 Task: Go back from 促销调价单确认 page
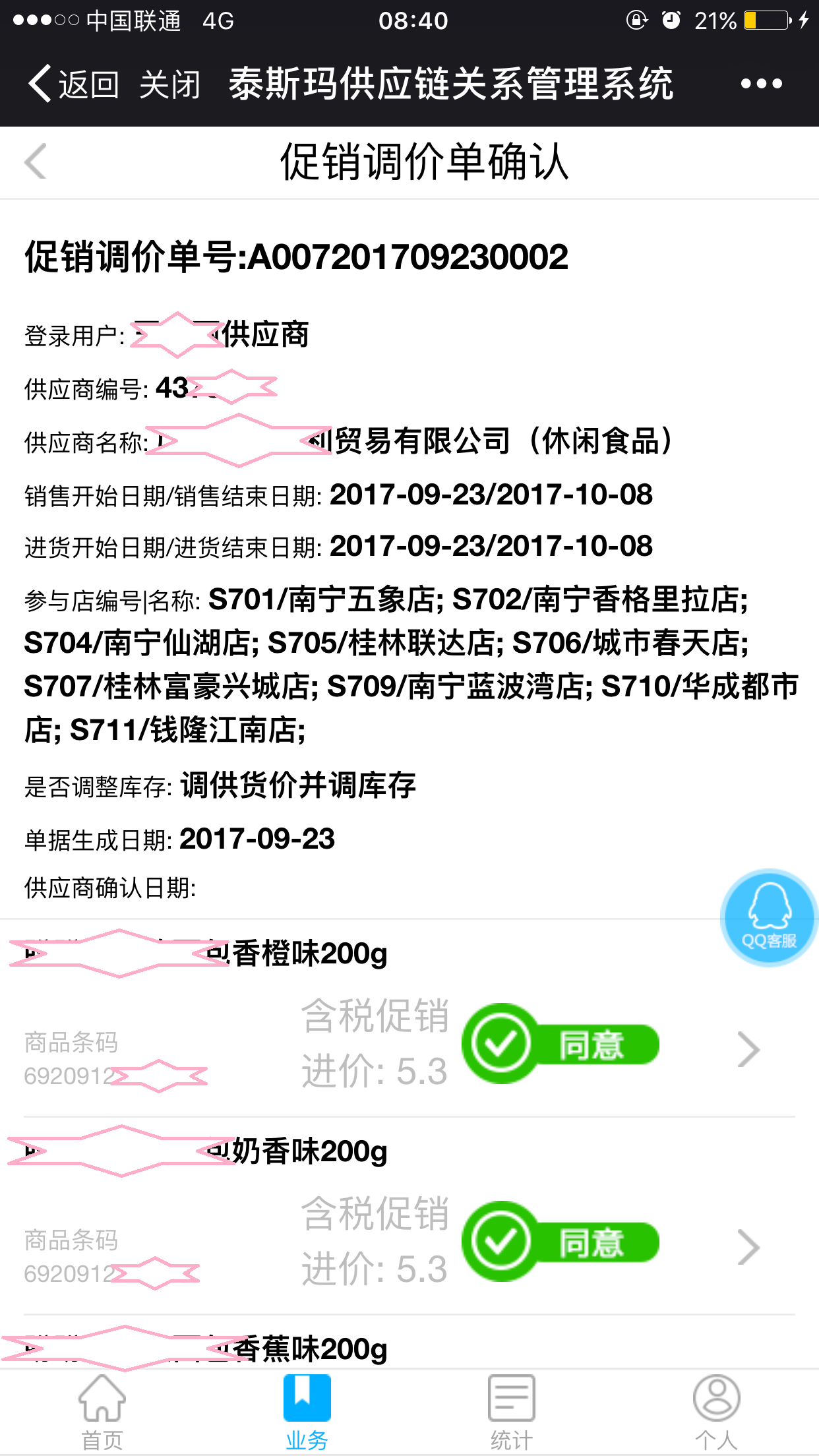coord(36,162)
